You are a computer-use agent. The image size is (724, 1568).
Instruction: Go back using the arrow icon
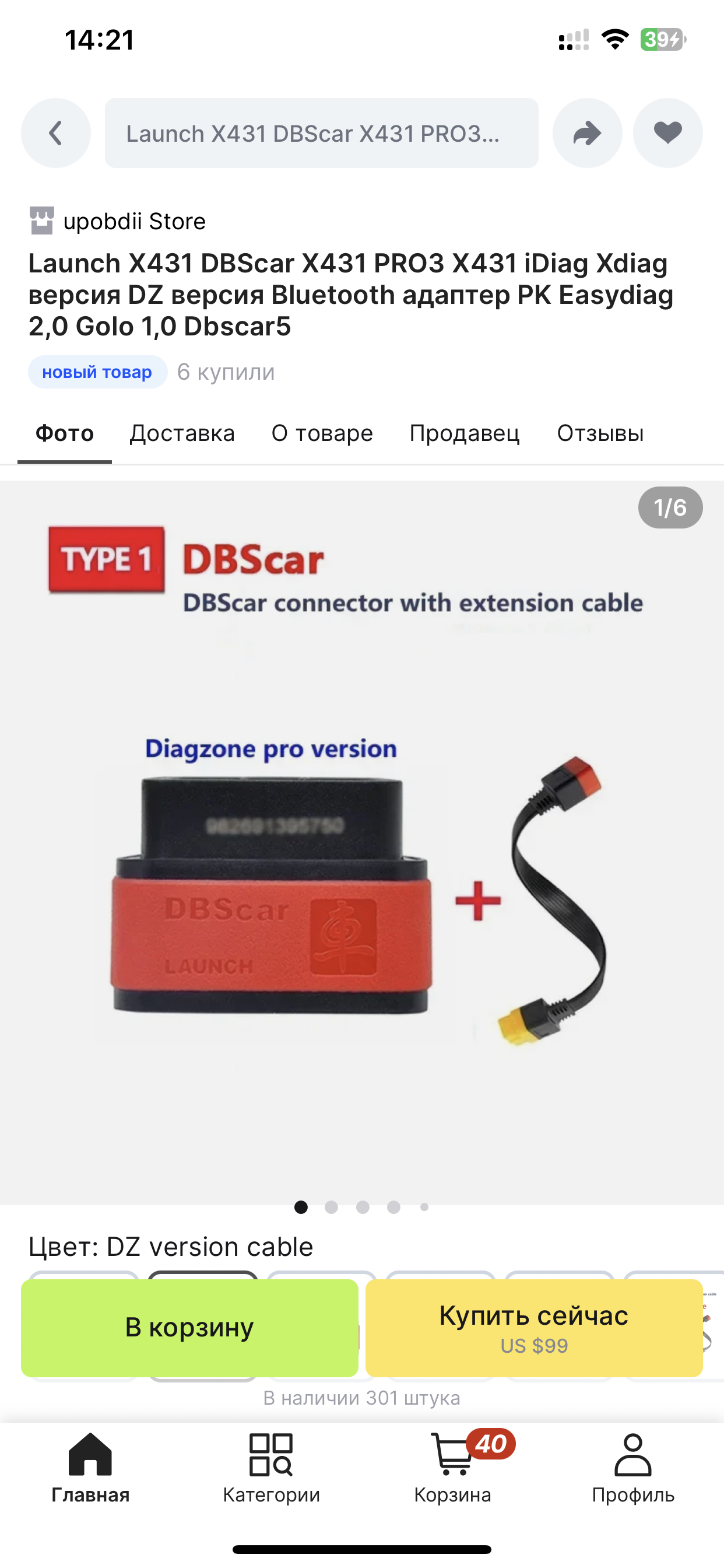55,132
